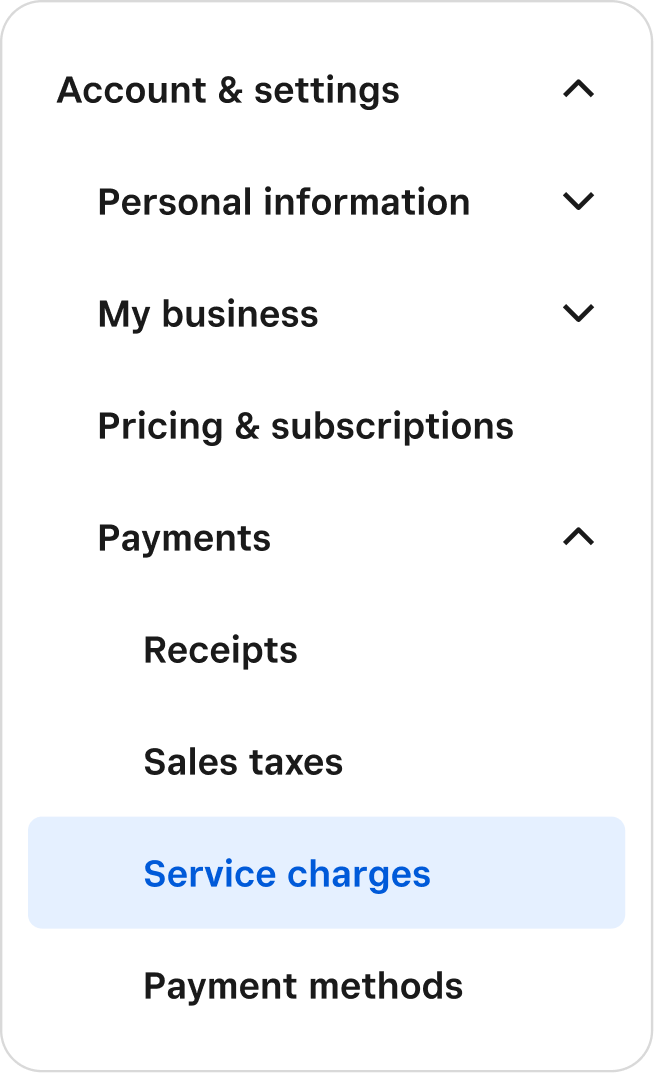Collapse the Account & settings section
Viewport: 654px width, 1073px height.
coord(578,90)
